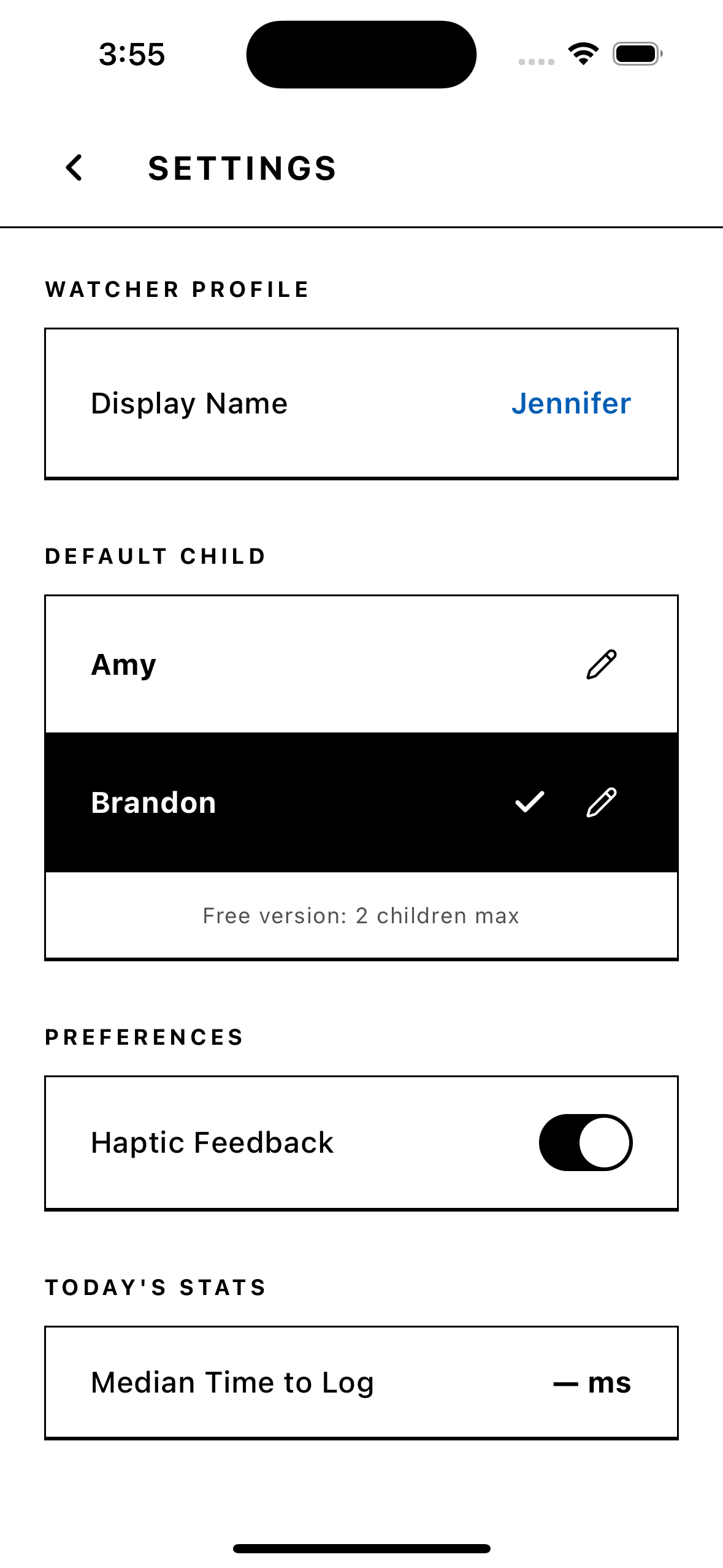Select Amy as default child

point(245,664)
